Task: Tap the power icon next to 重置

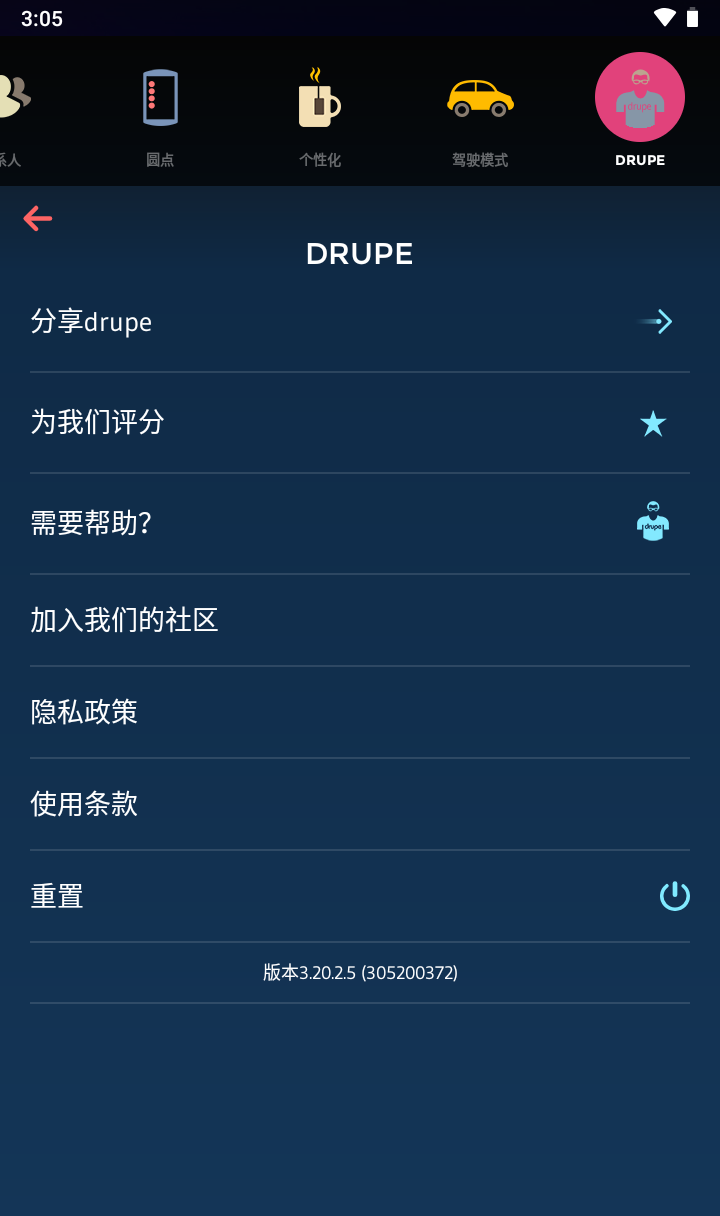Action: point(675,896)
